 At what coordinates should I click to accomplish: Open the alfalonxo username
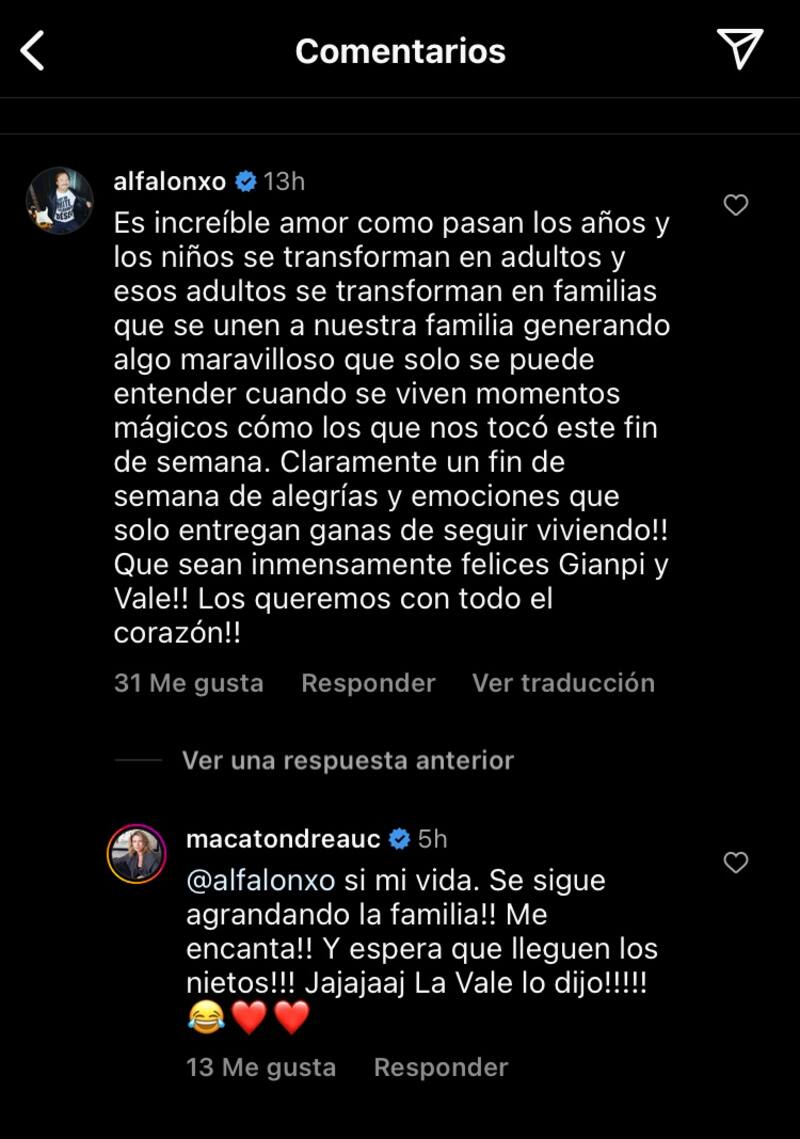170,182
